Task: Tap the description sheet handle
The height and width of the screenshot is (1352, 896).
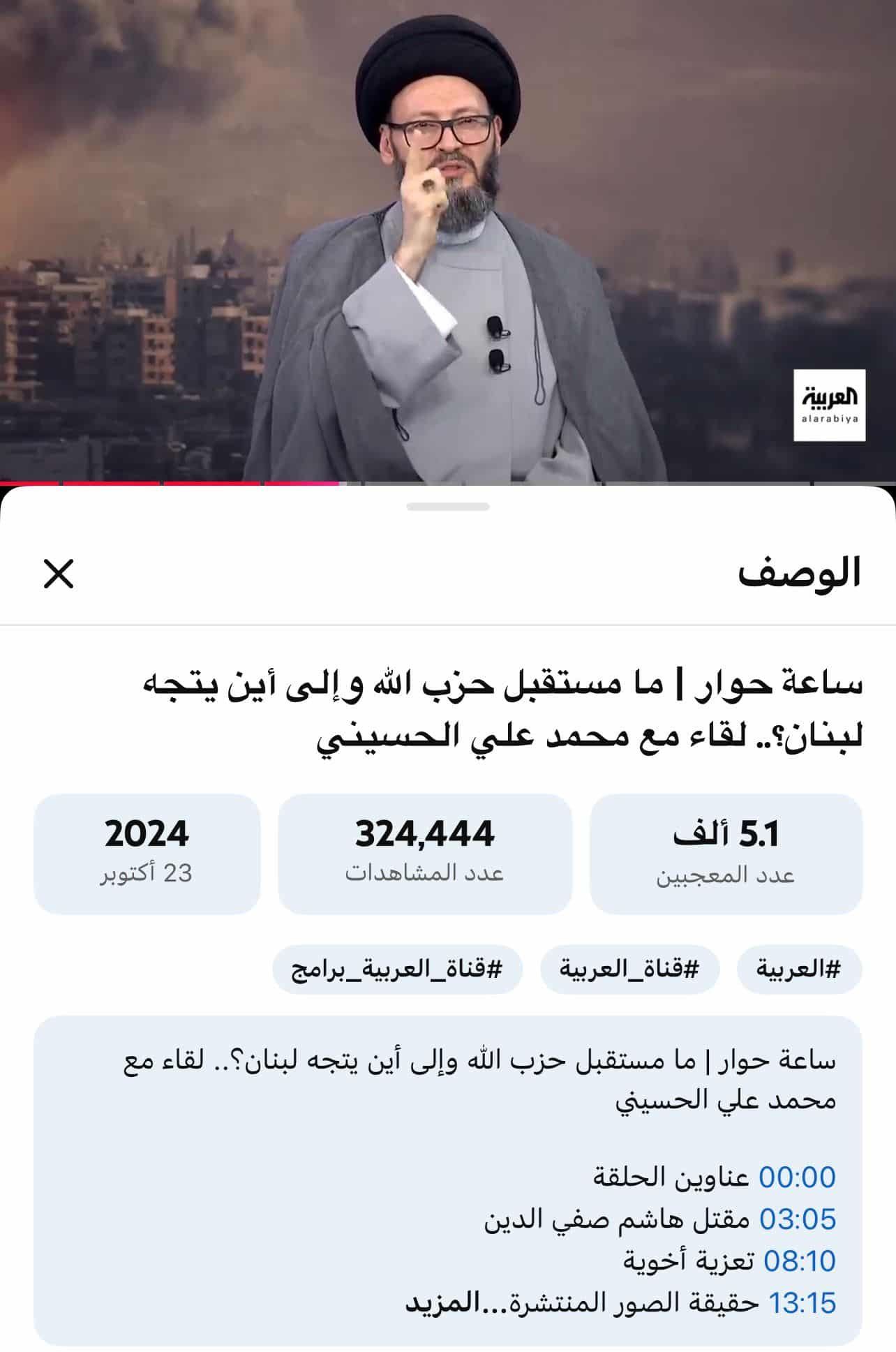Action: pyautogui.click(x=448, y=507)
